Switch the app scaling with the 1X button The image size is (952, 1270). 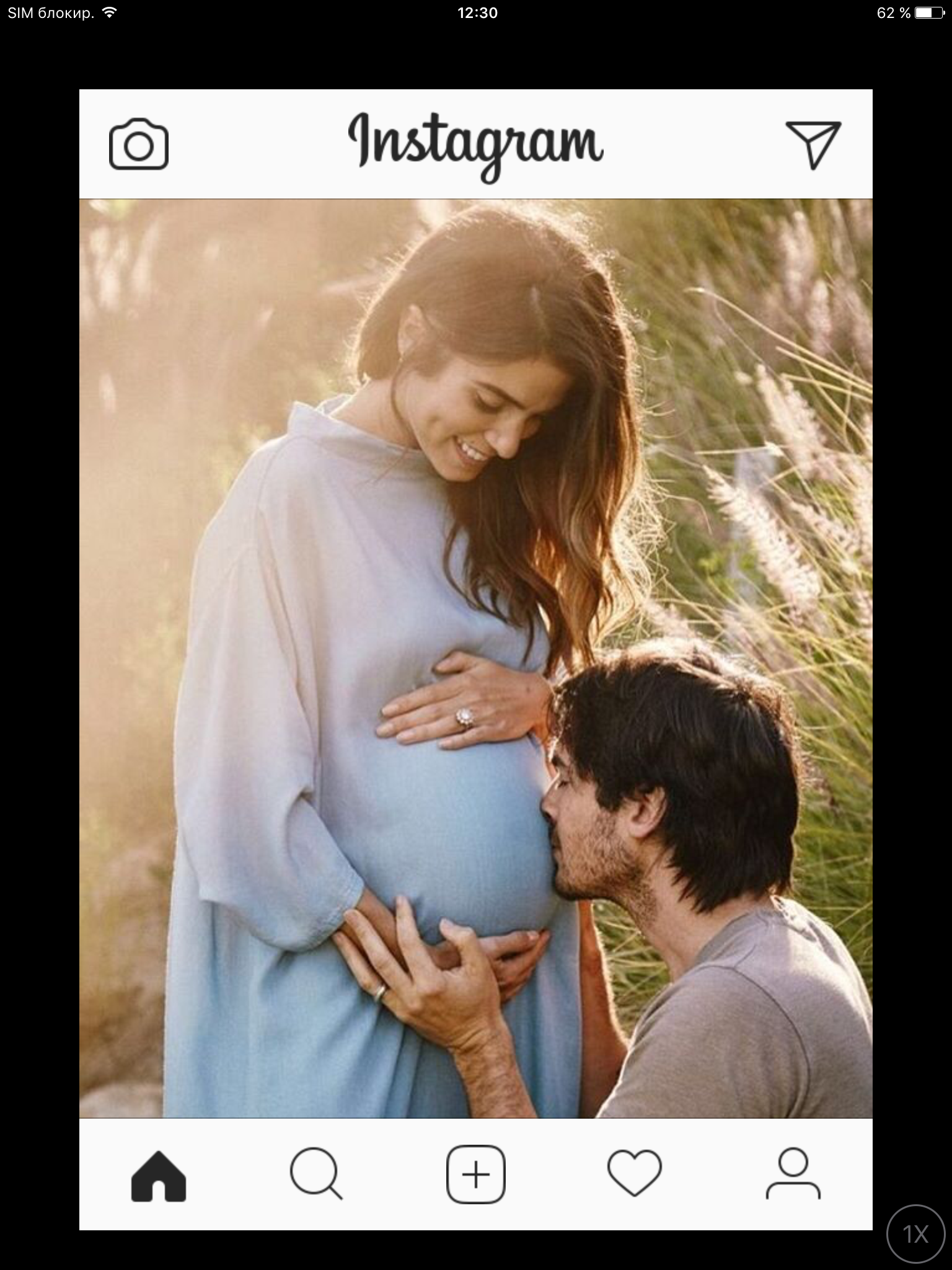915,1233
